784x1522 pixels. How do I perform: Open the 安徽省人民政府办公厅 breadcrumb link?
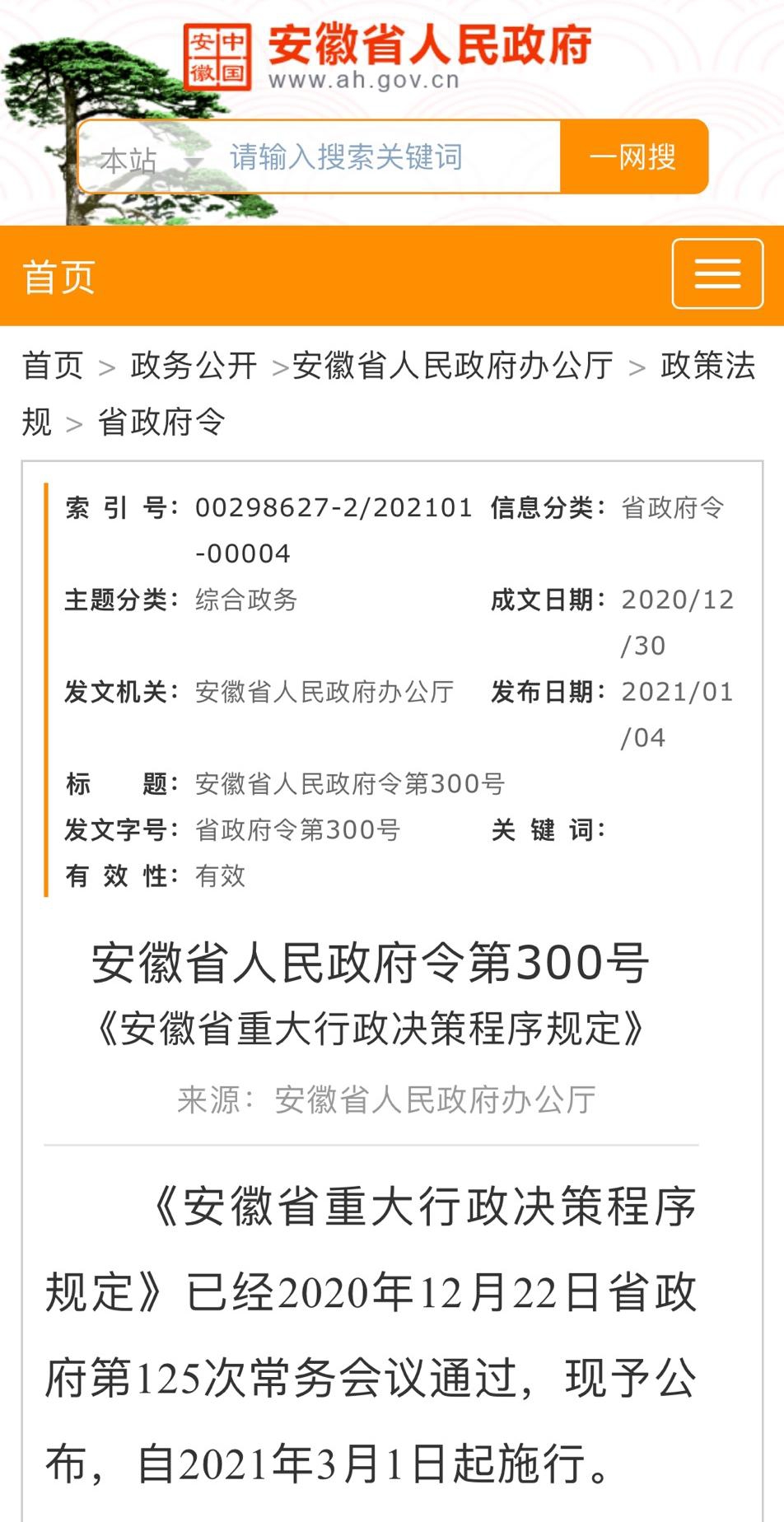pyautogui.click(x=453, y=366)
